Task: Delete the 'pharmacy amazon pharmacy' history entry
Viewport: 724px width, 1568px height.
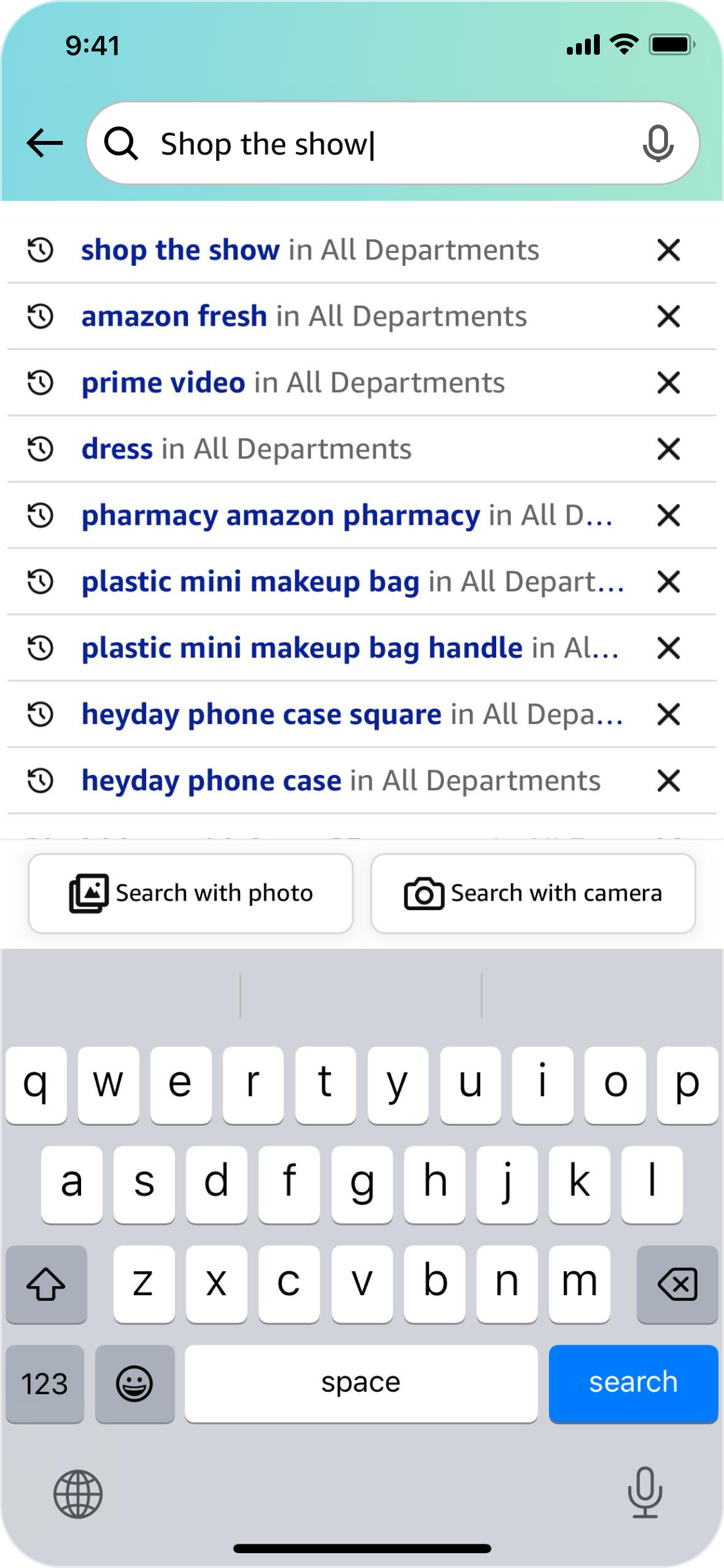Action: [669, 515]
